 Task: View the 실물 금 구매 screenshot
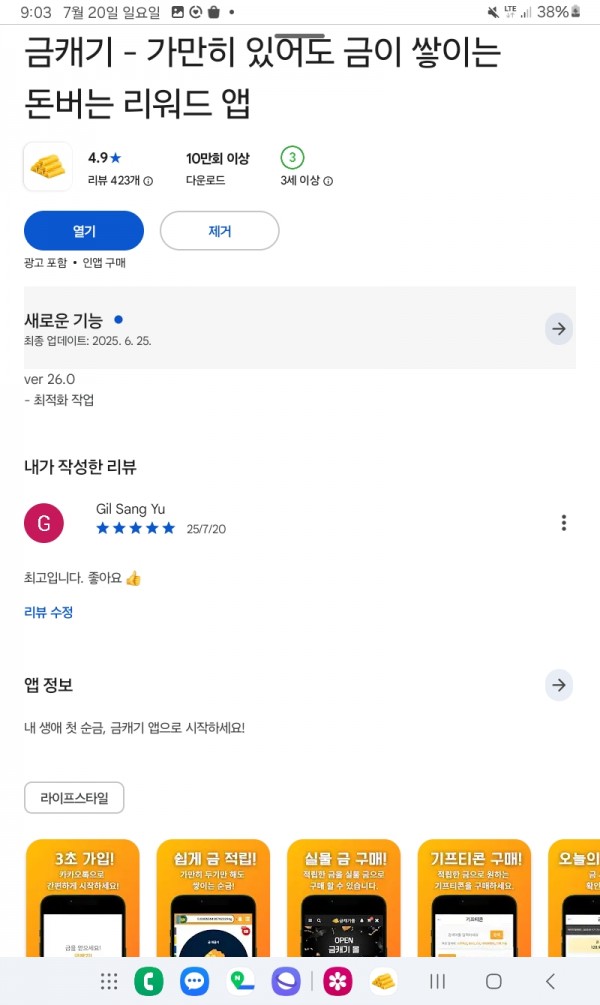click(x=344, y=898)
